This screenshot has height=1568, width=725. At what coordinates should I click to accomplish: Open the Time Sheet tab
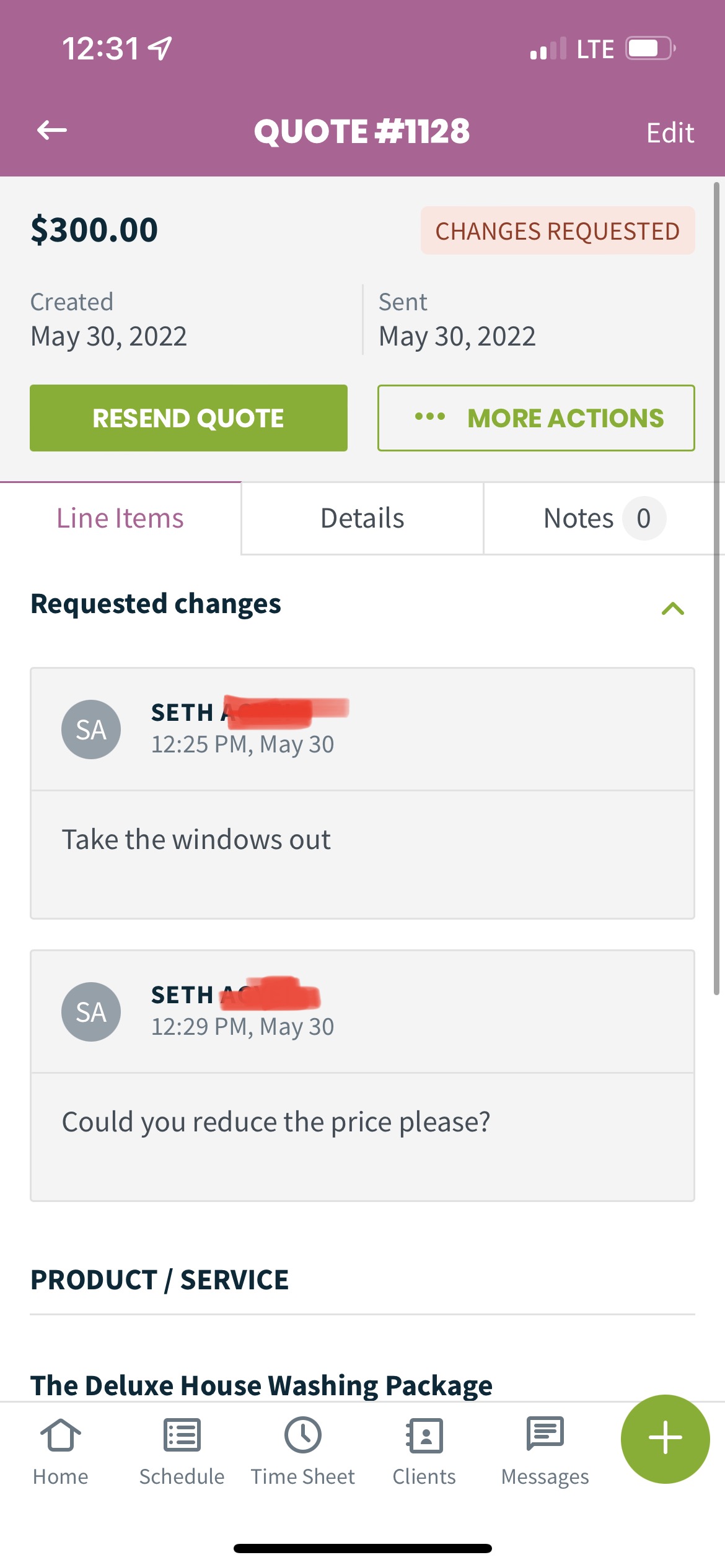click(x=303, y=1452)
